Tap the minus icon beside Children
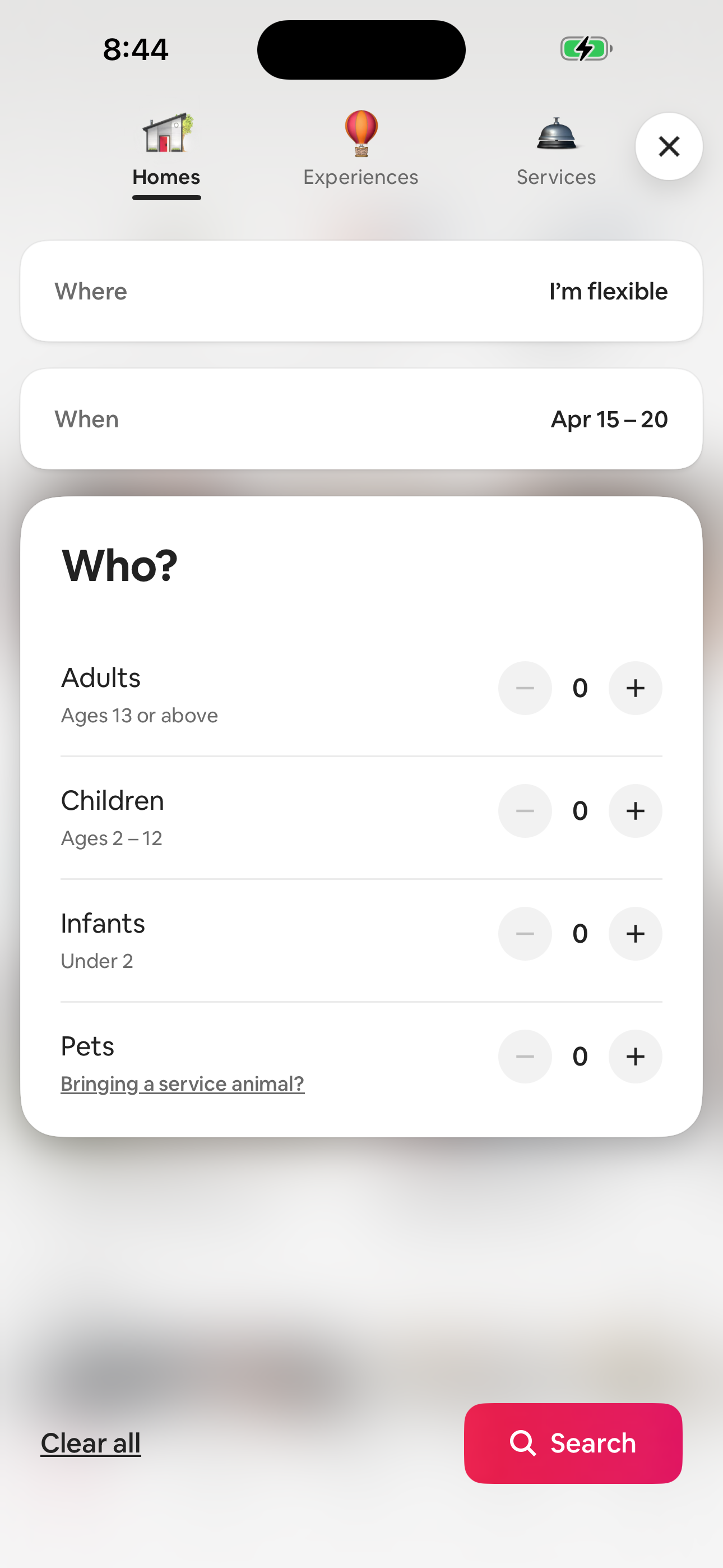The width and height of the screenshot is (723, 1568). [525, 810]
